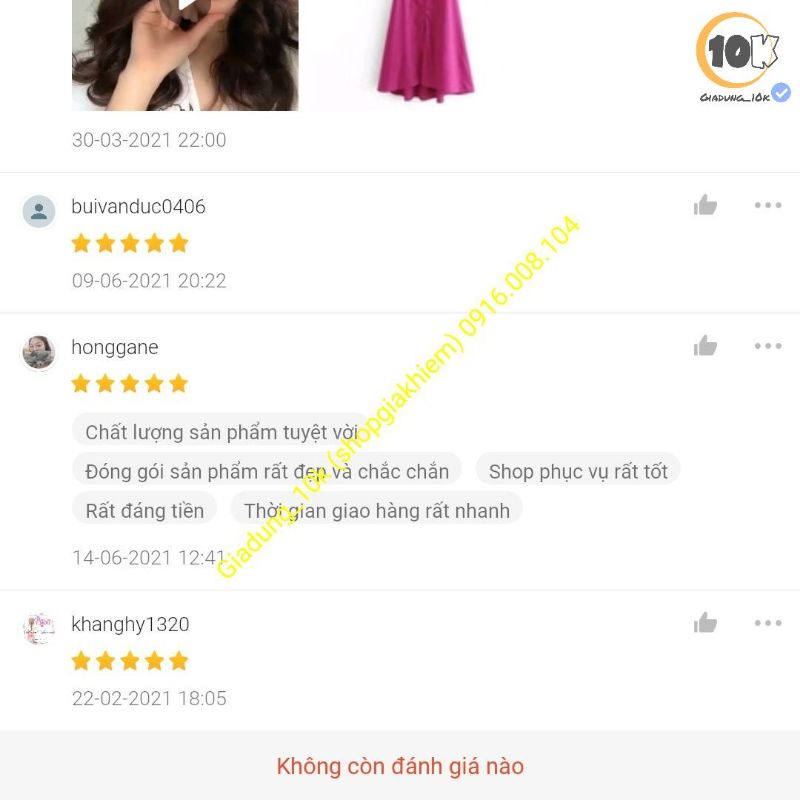Play the review video thumbnail
This screenshot has width=800, height=800.
point(185,55)
